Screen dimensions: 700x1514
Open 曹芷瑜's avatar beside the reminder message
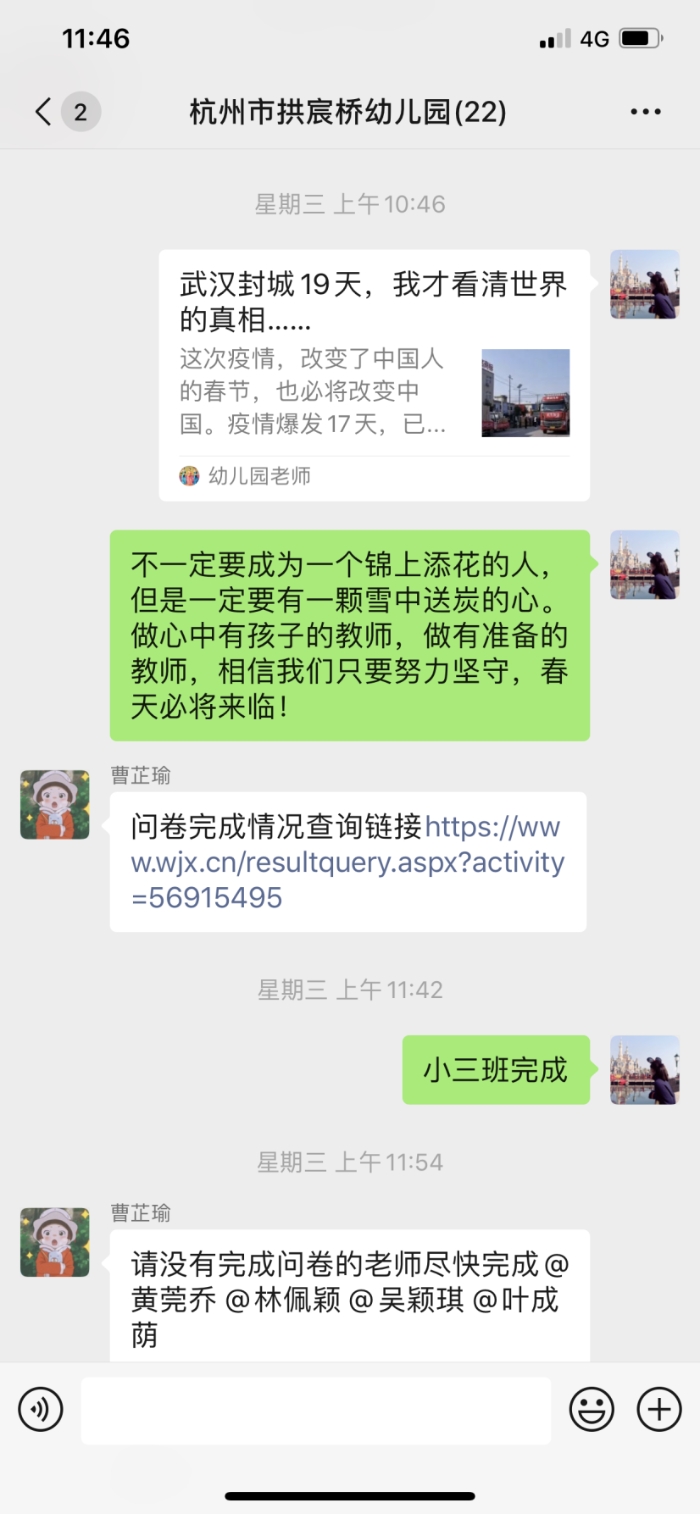point(55,1242)
